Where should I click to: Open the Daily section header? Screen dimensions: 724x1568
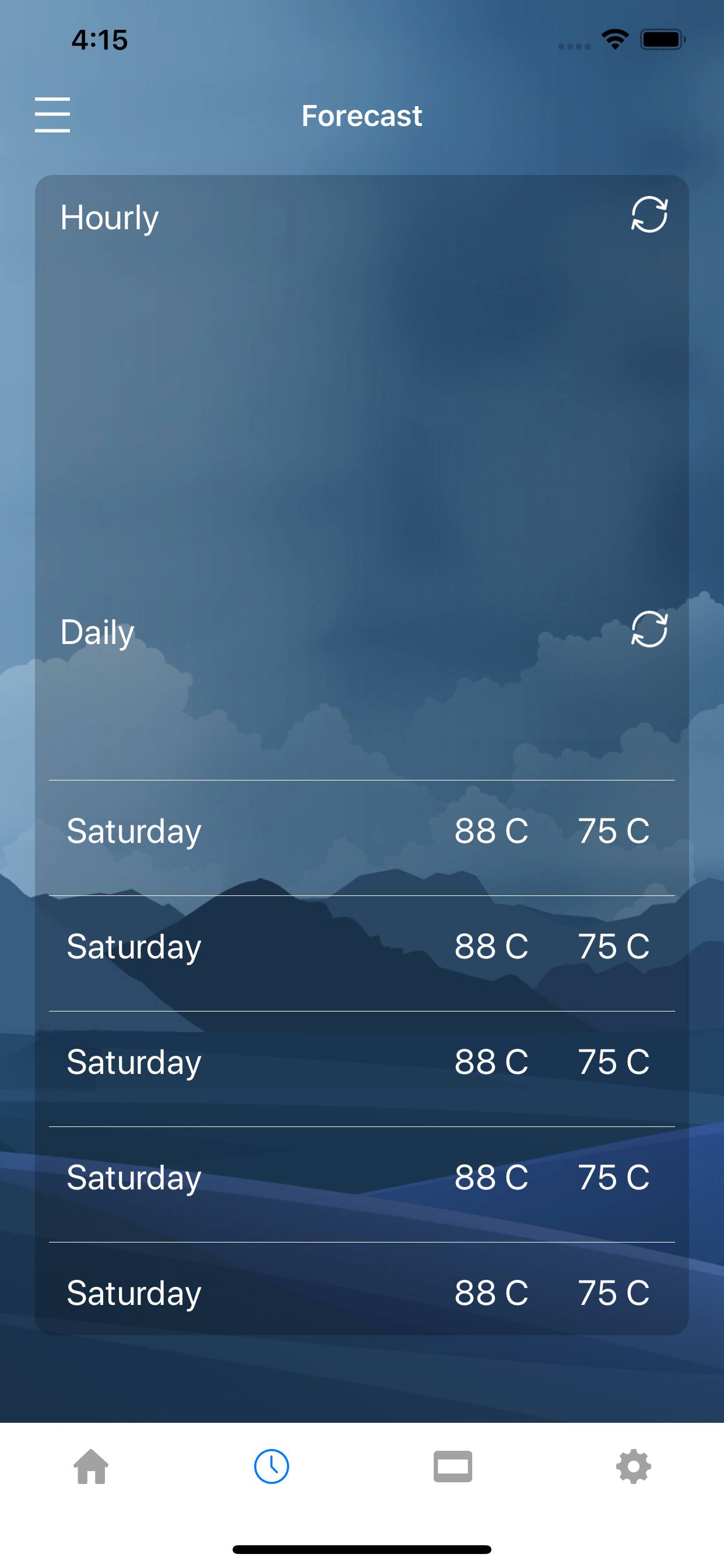click(97, 632)
